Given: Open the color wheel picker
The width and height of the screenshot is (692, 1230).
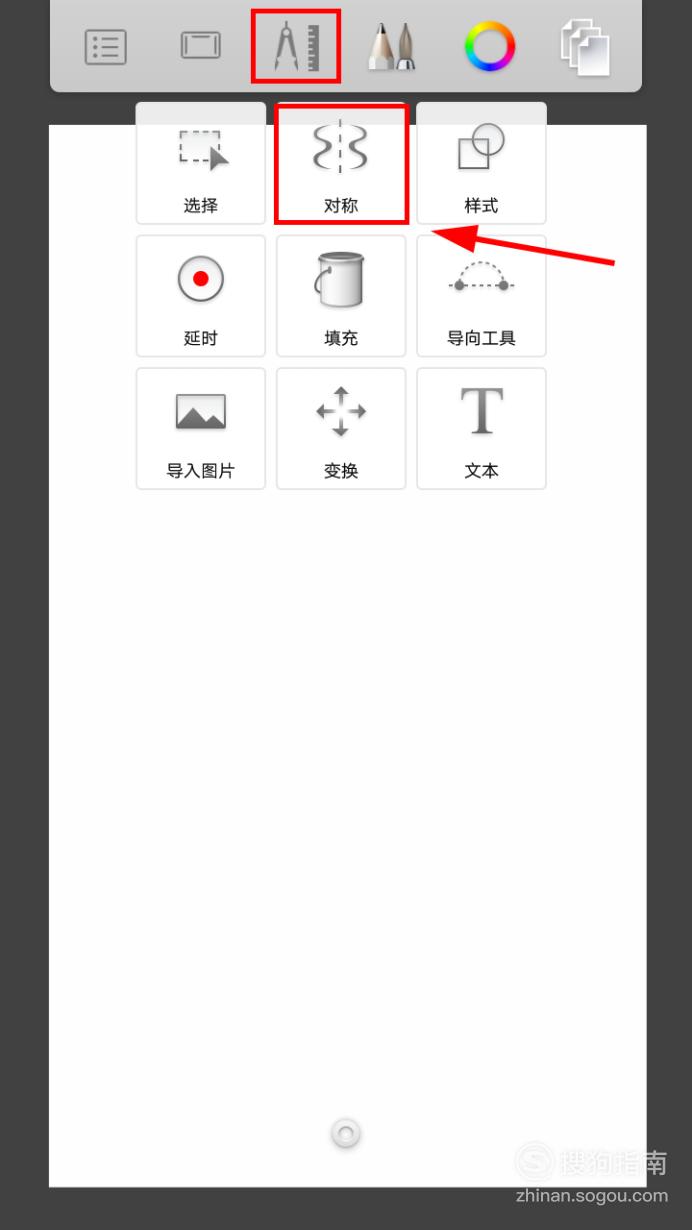Looking at the screenshot, I should coord(490,46).
